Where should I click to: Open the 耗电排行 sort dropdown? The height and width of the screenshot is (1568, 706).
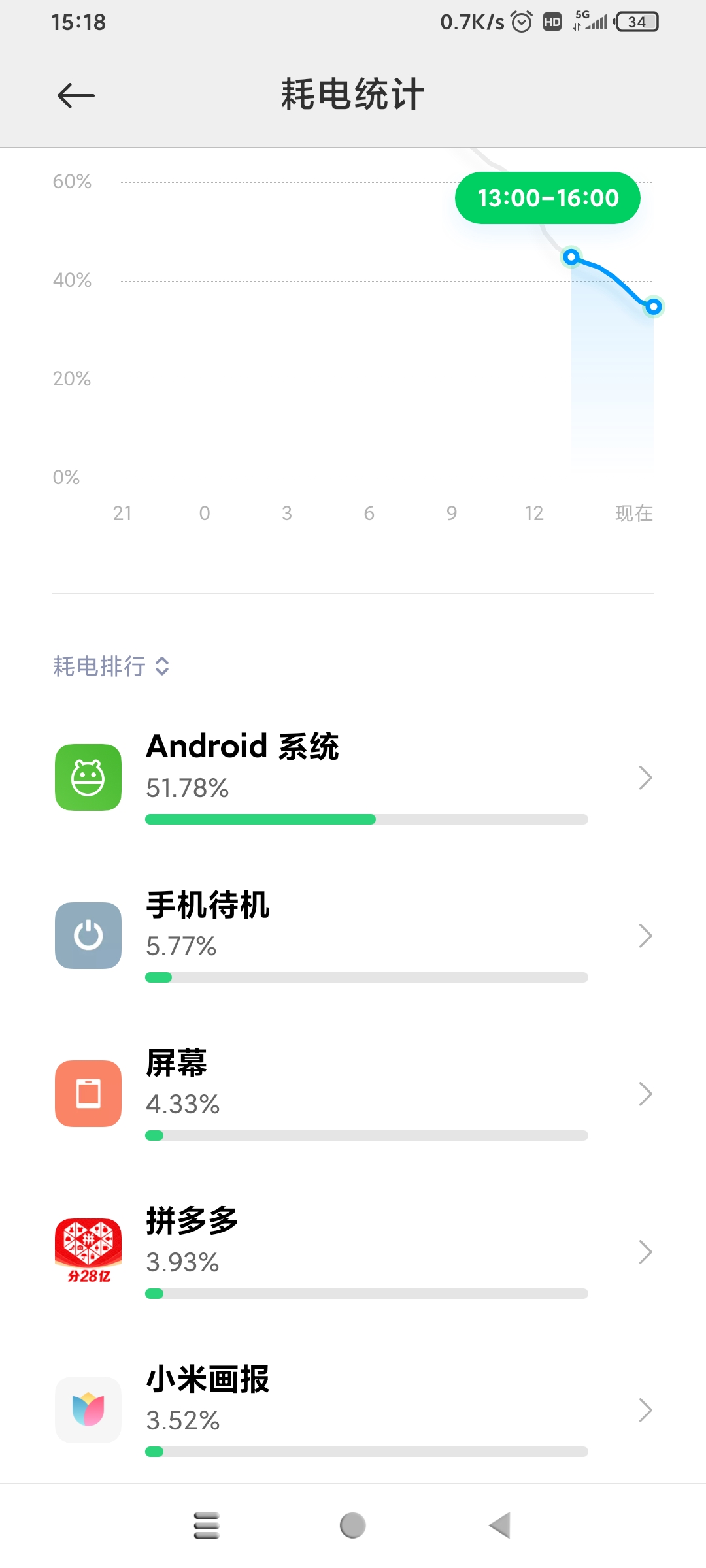(x=111, y=666)
